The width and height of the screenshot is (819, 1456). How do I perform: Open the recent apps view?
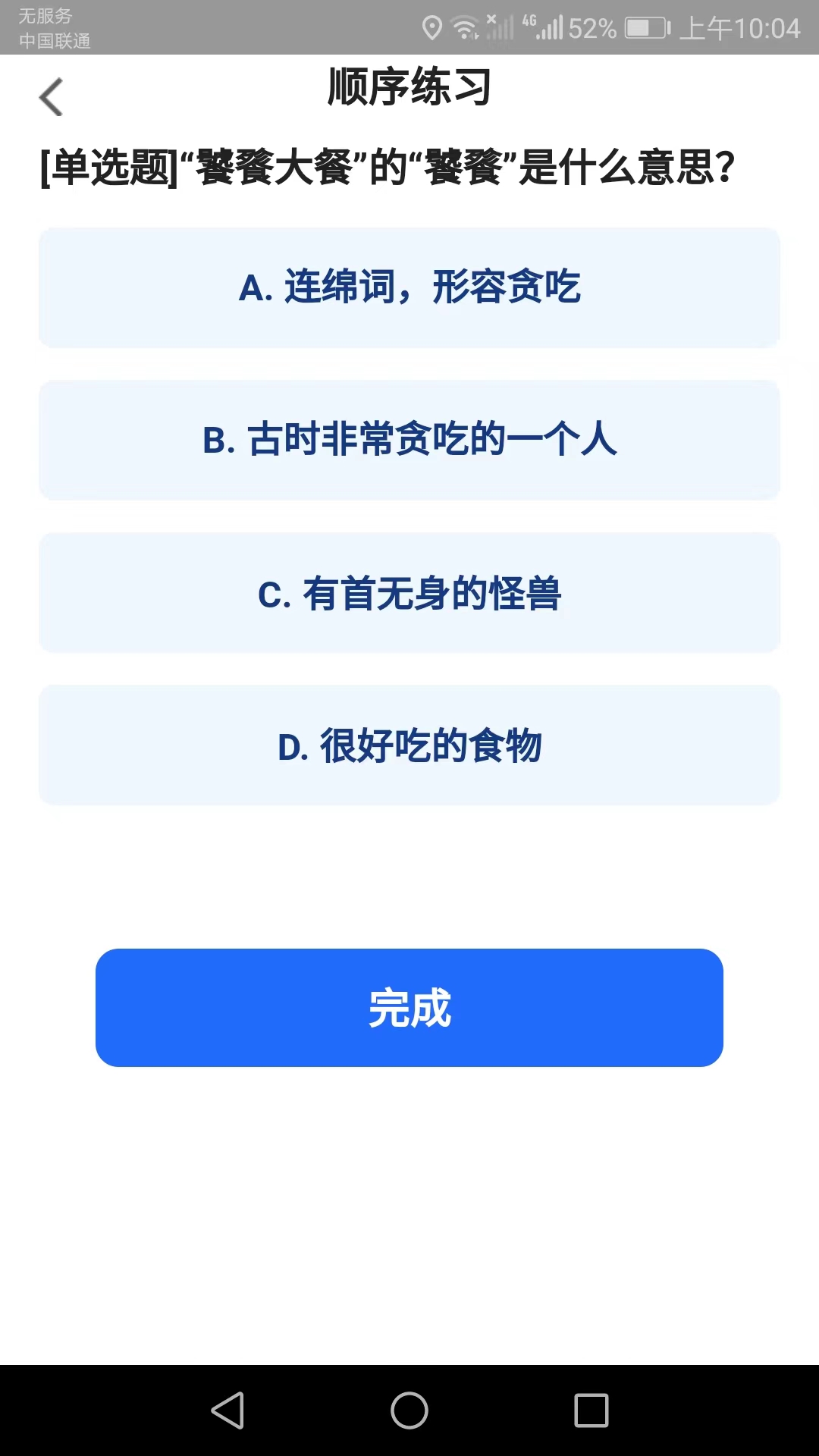591,1410
